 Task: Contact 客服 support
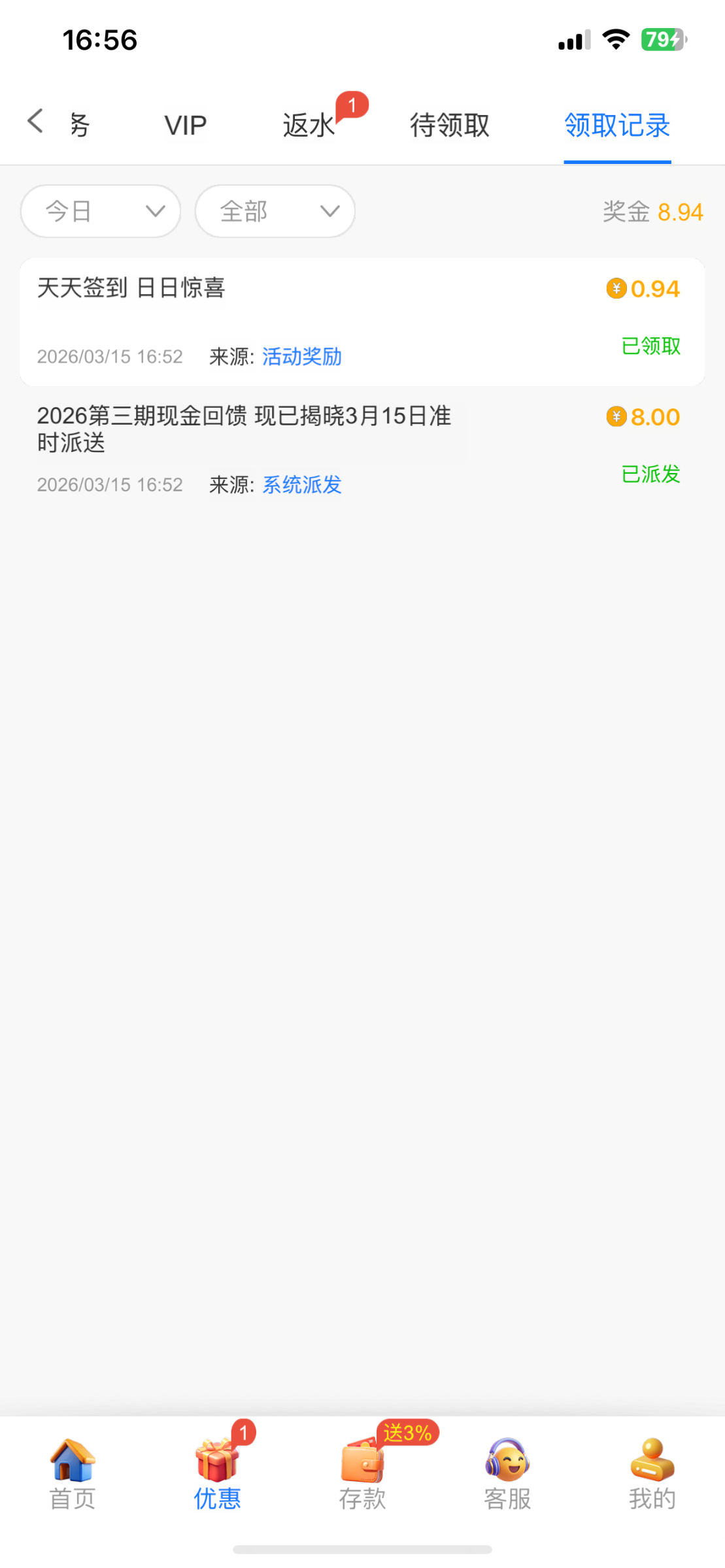507,1474
